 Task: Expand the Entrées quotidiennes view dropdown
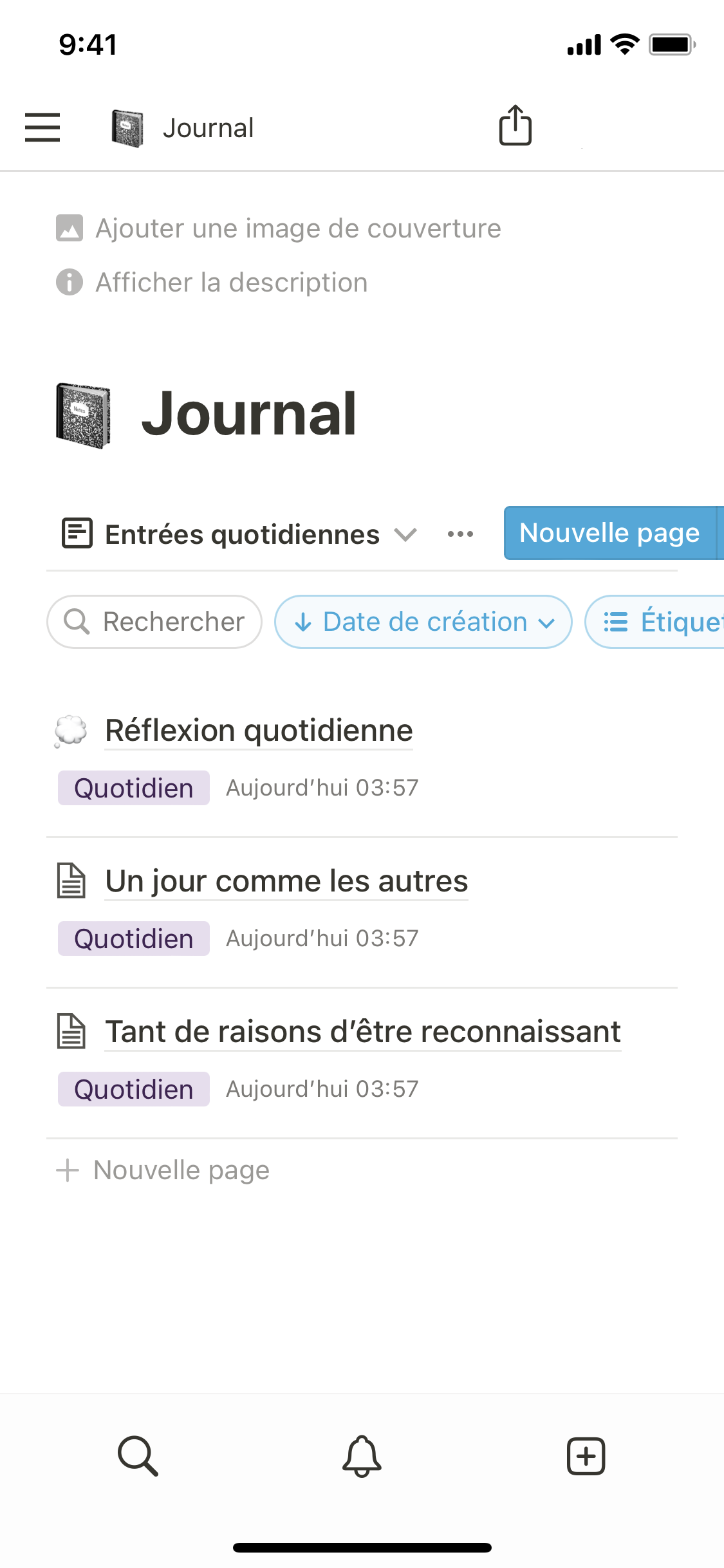(405, 534)
